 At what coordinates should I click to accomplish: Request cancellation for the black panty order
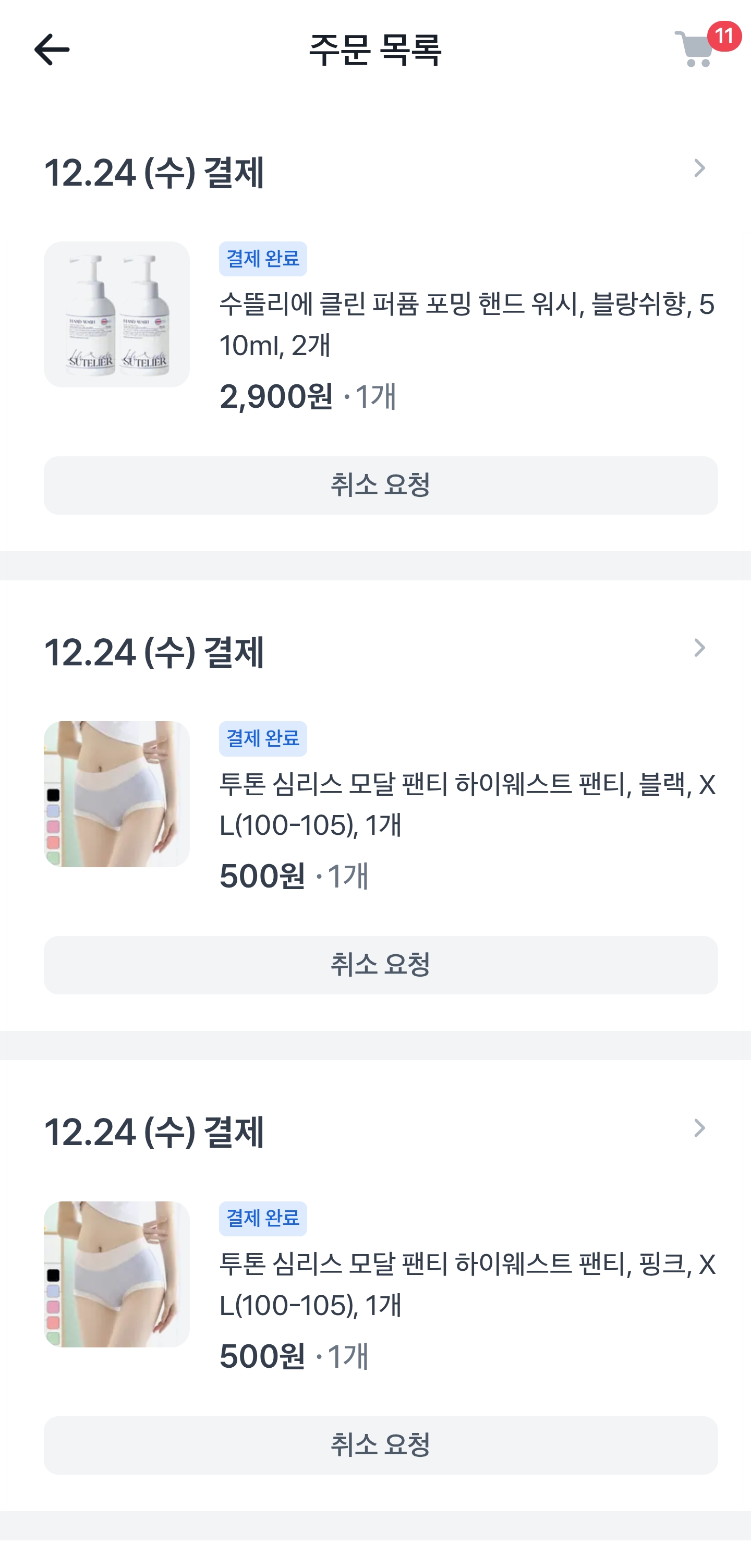click(x=380, y=965)
